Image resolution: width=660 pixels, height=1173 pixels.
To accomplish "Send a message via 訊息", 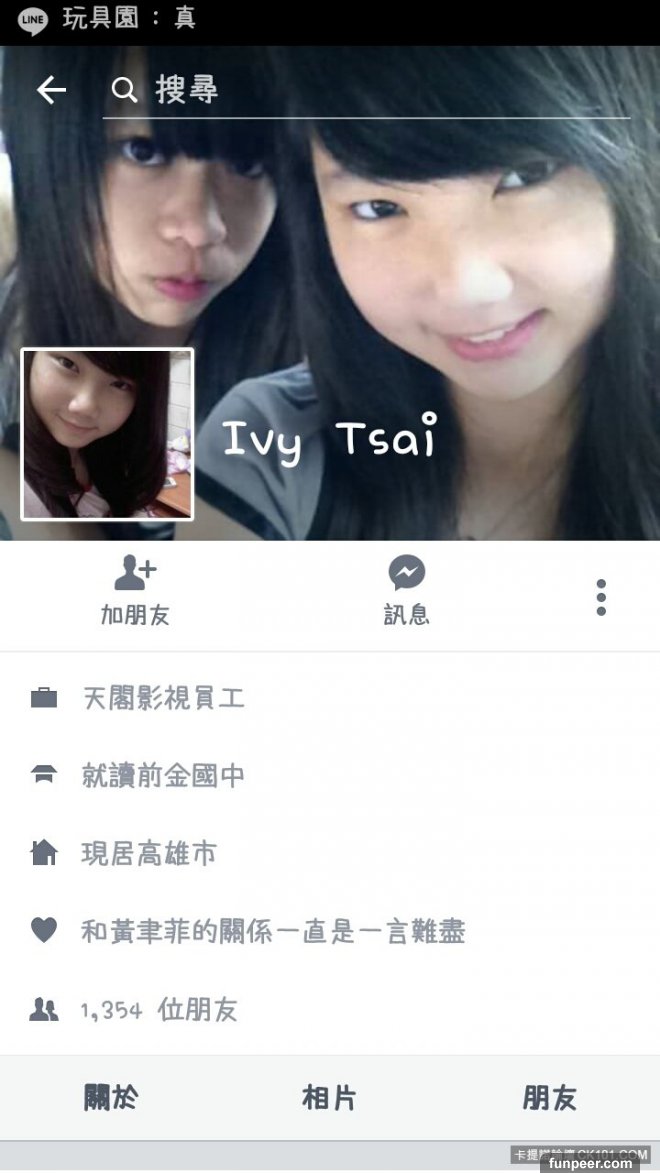I will pos(407,592).
